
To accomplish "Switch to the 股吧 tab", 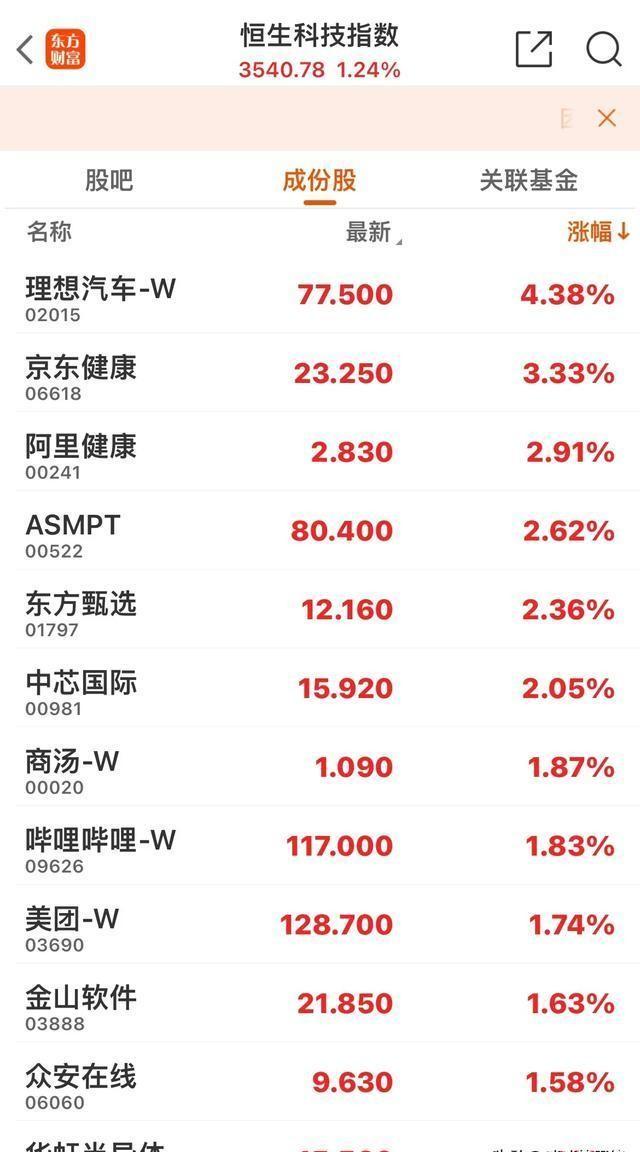I will point(109,180).
